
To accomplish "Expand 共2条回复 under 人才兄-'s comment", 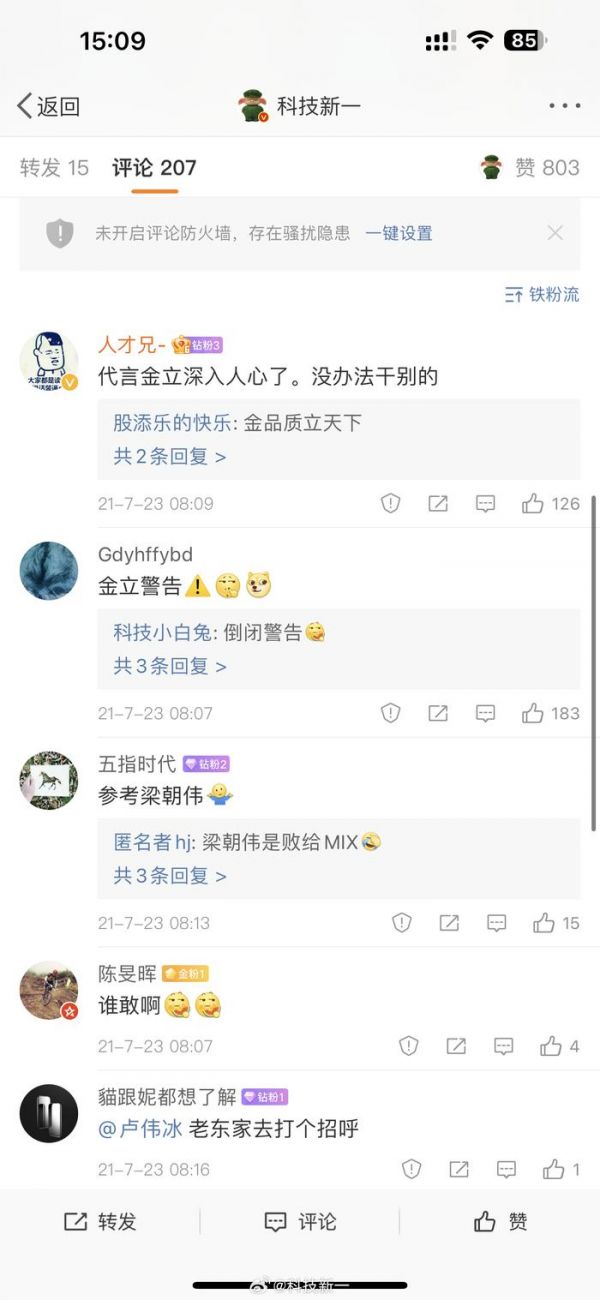I will click(169, 456).
